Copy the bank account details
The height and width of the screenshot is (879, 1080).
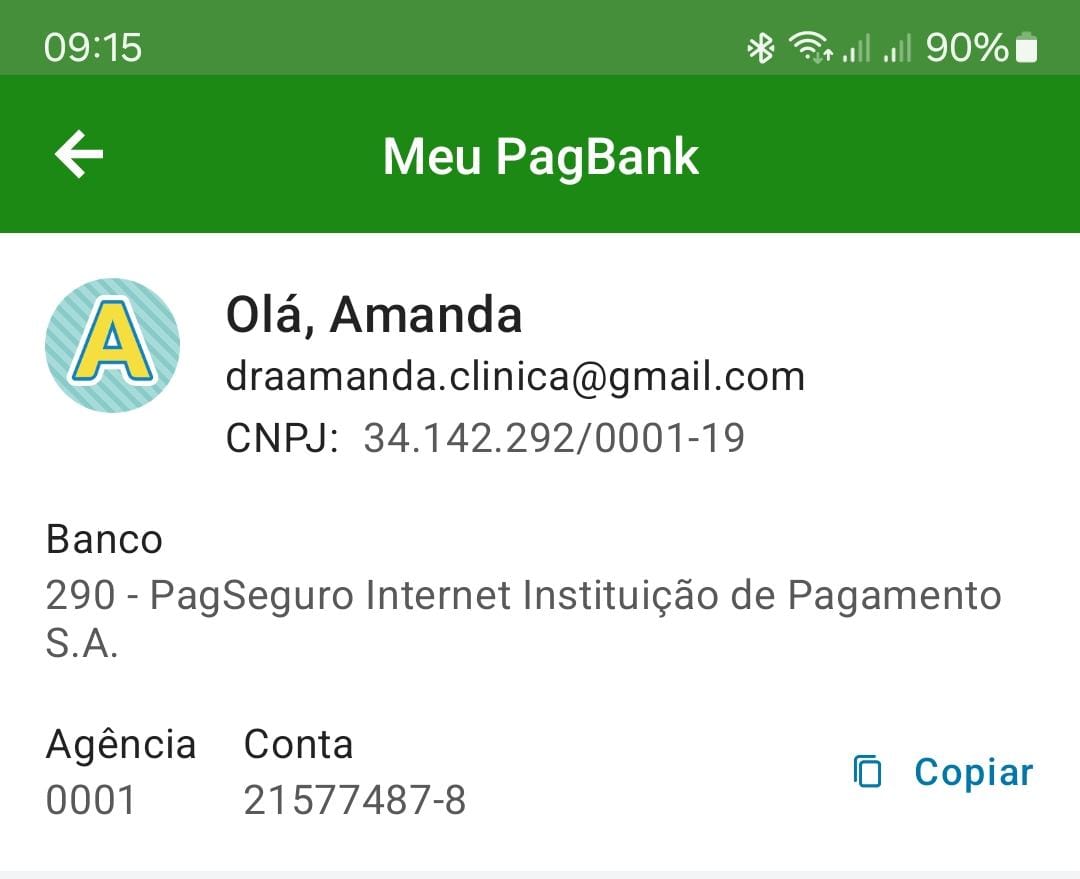point(943,772)
